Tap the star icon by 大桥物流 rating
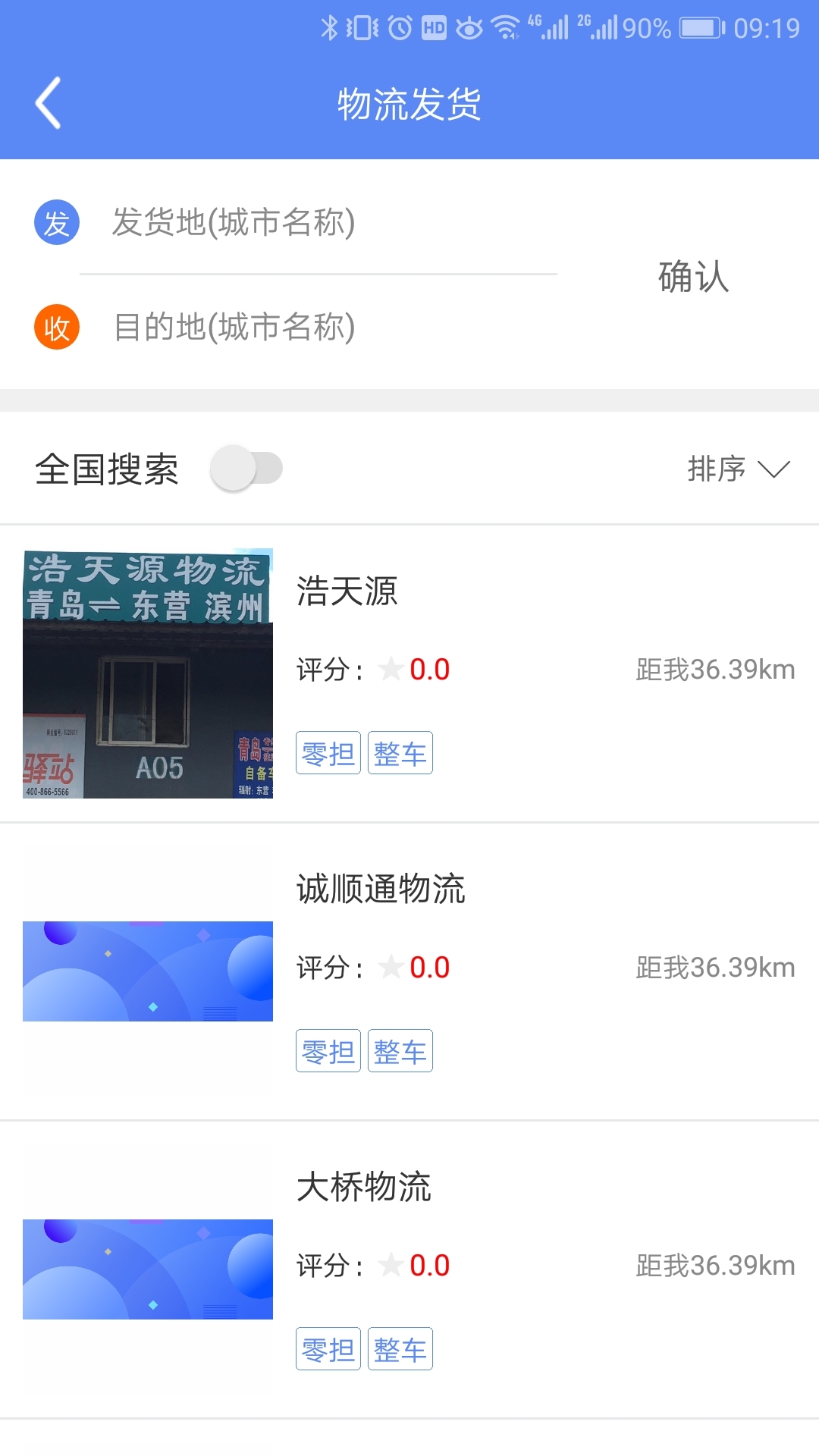 [x=391, y=1265]
